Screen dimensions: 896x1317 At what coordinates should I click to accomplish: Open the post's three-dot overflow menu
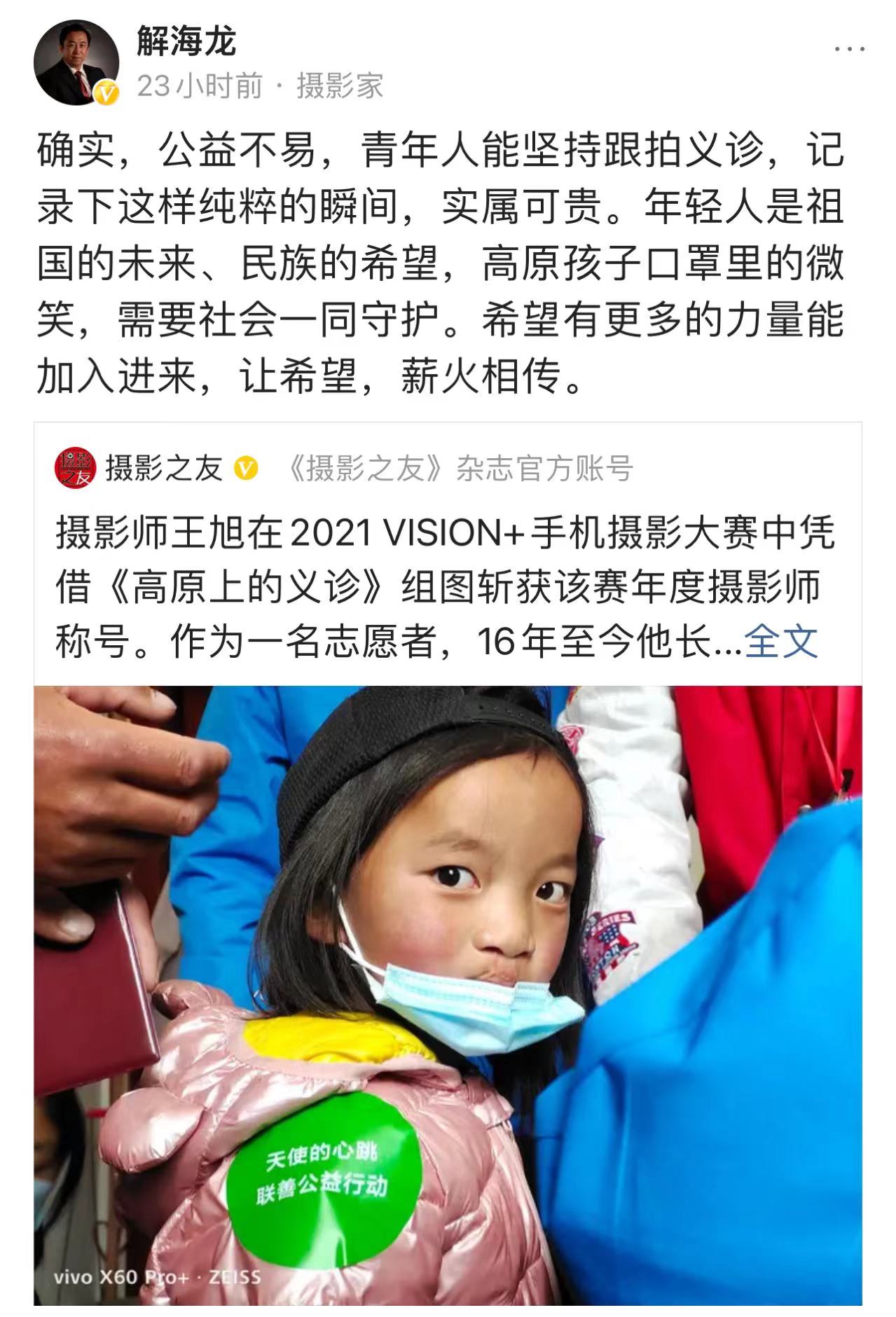coord(850,50)
